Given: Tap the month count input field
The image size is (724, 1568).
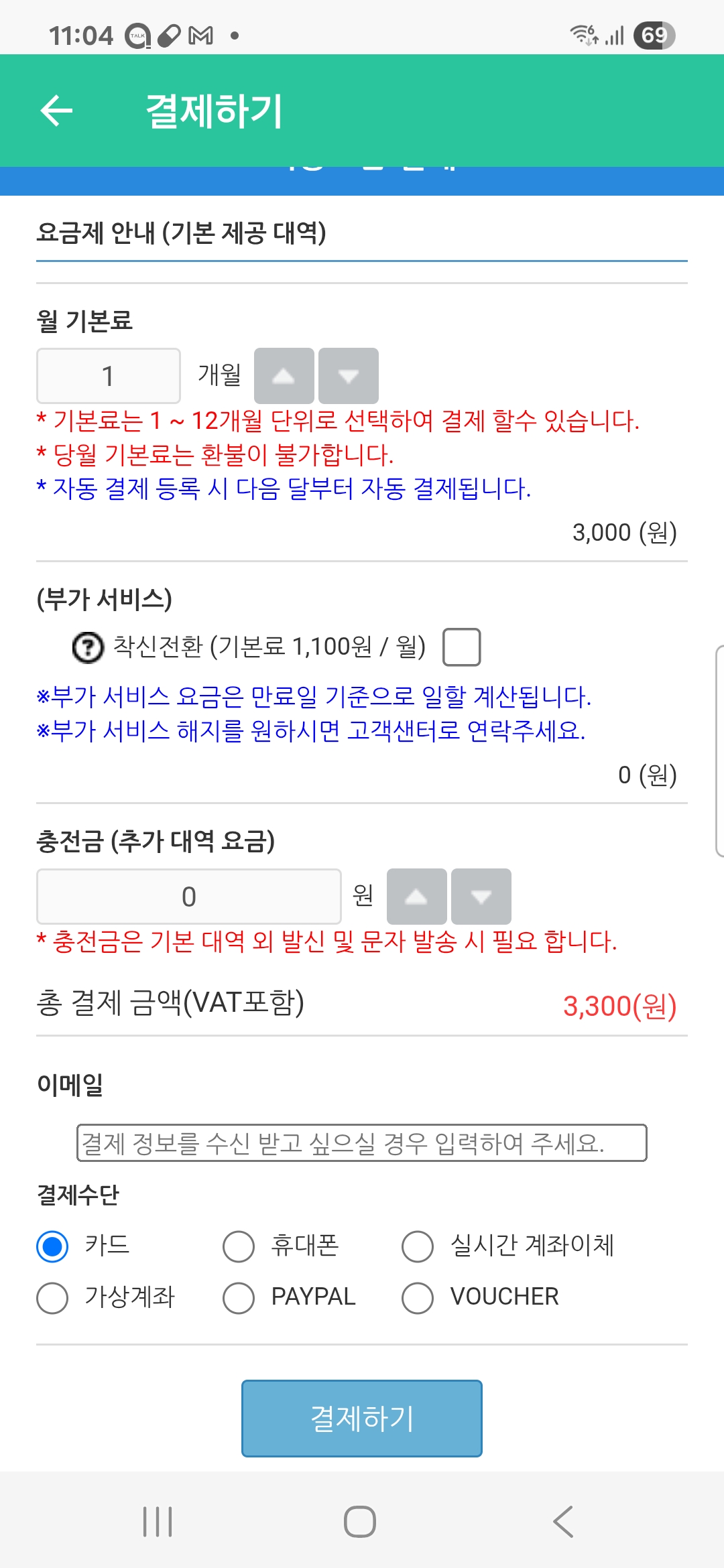Looking at the screenshot, I should coord(109,376).
